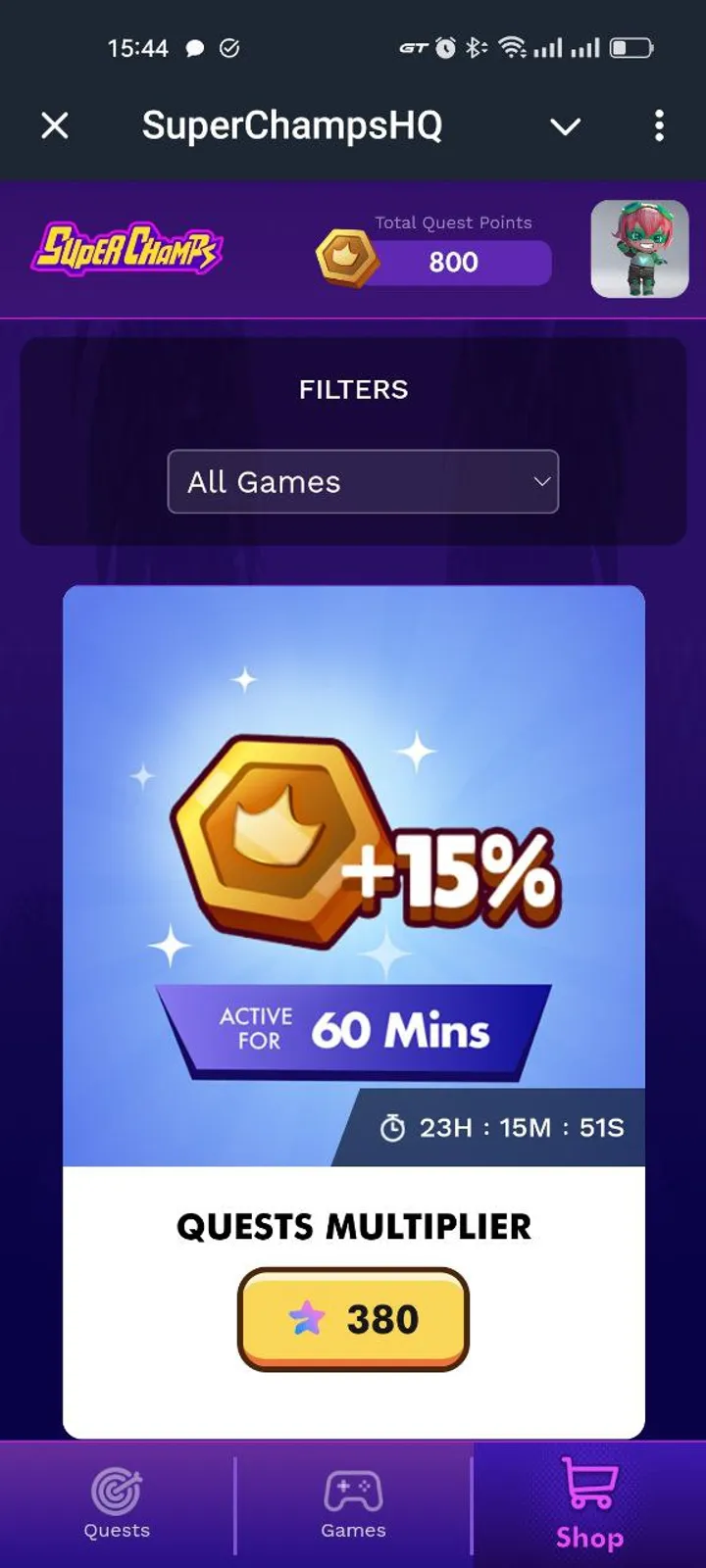The height and width of the screenshot is (1568, 706).
Task: View Total Quest Points balance
Action: 451,262
